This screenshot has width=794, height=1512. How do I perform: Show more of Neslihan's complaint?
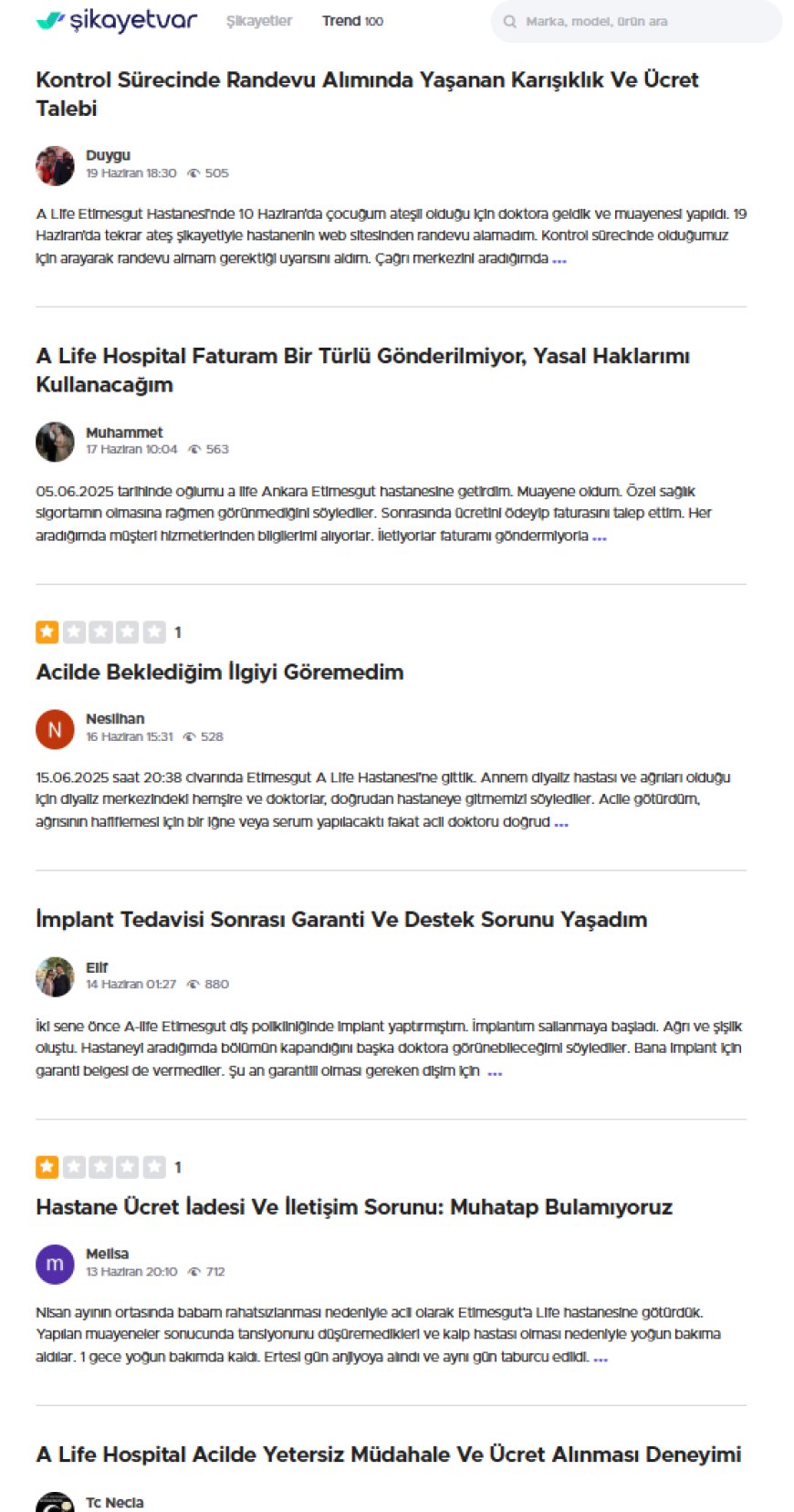(561, 822)
